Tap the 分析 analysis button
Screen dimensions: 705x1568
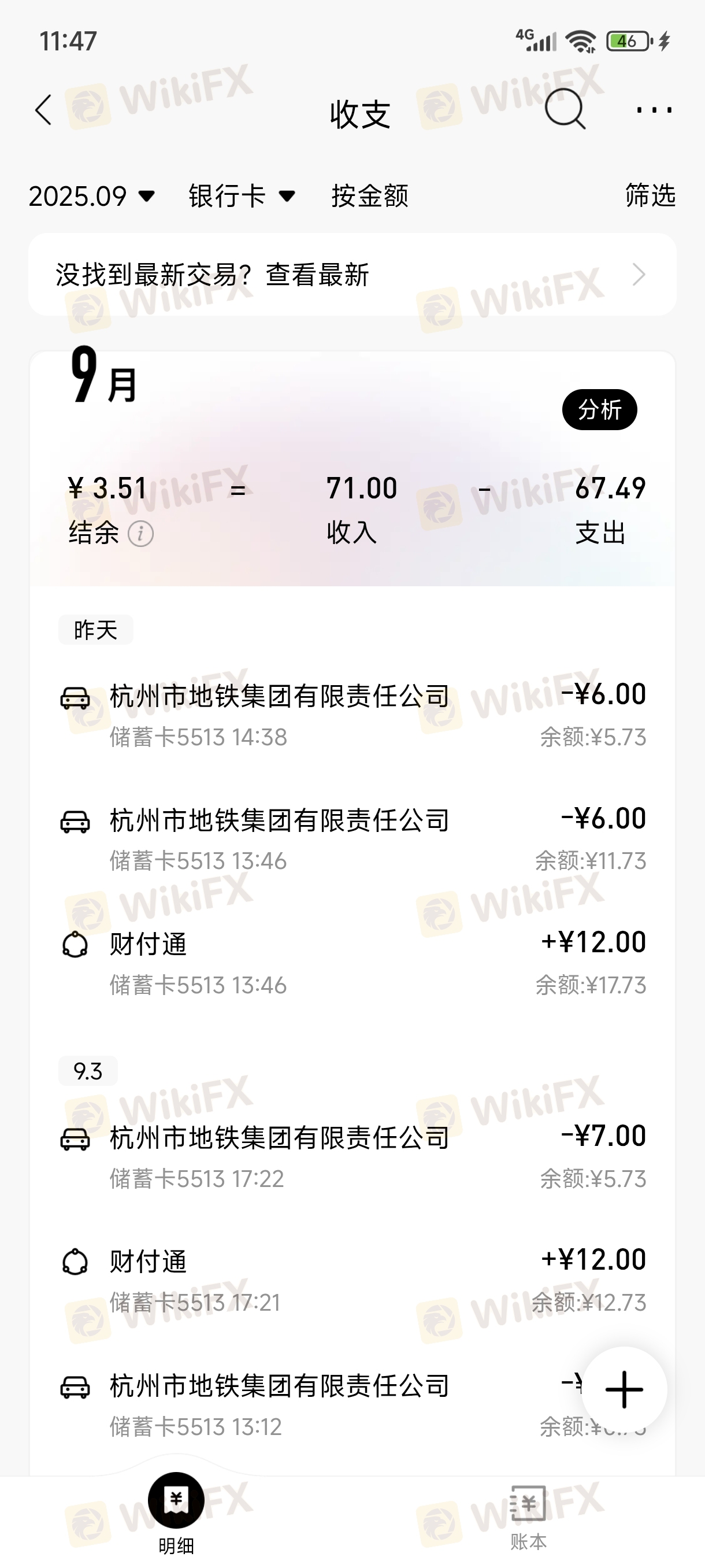point(599,410)
